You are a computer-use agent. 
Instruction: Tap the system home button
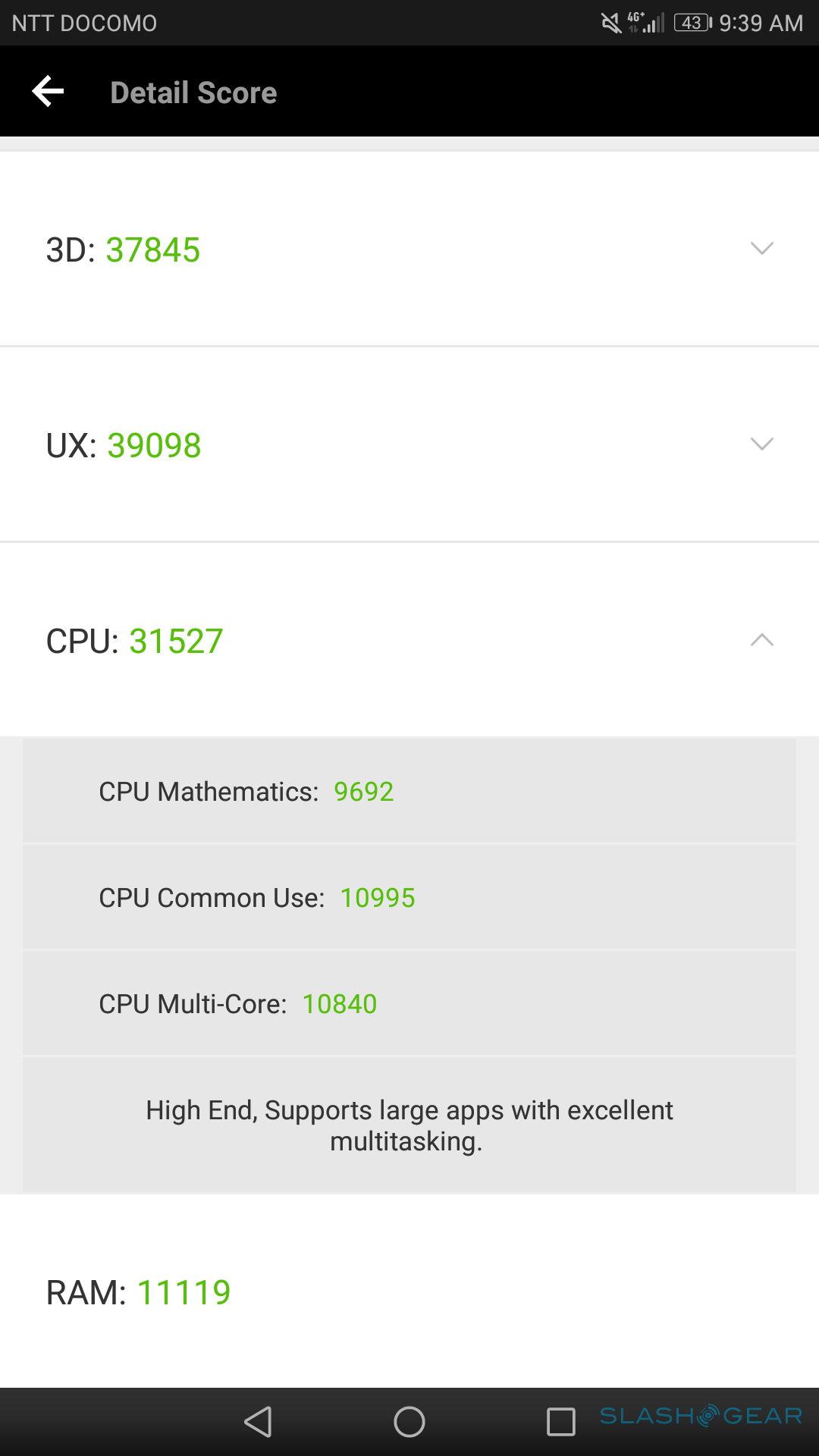coord(409,1422)
